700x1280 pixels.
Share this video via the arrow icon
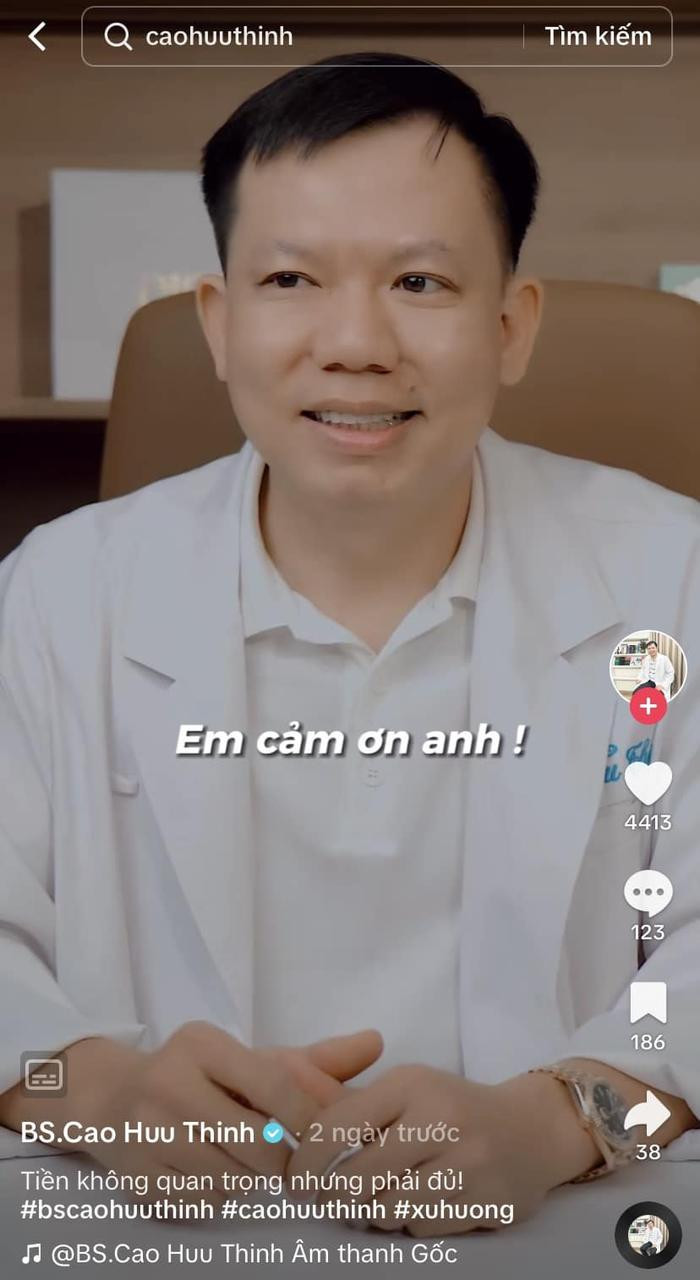648,1113
